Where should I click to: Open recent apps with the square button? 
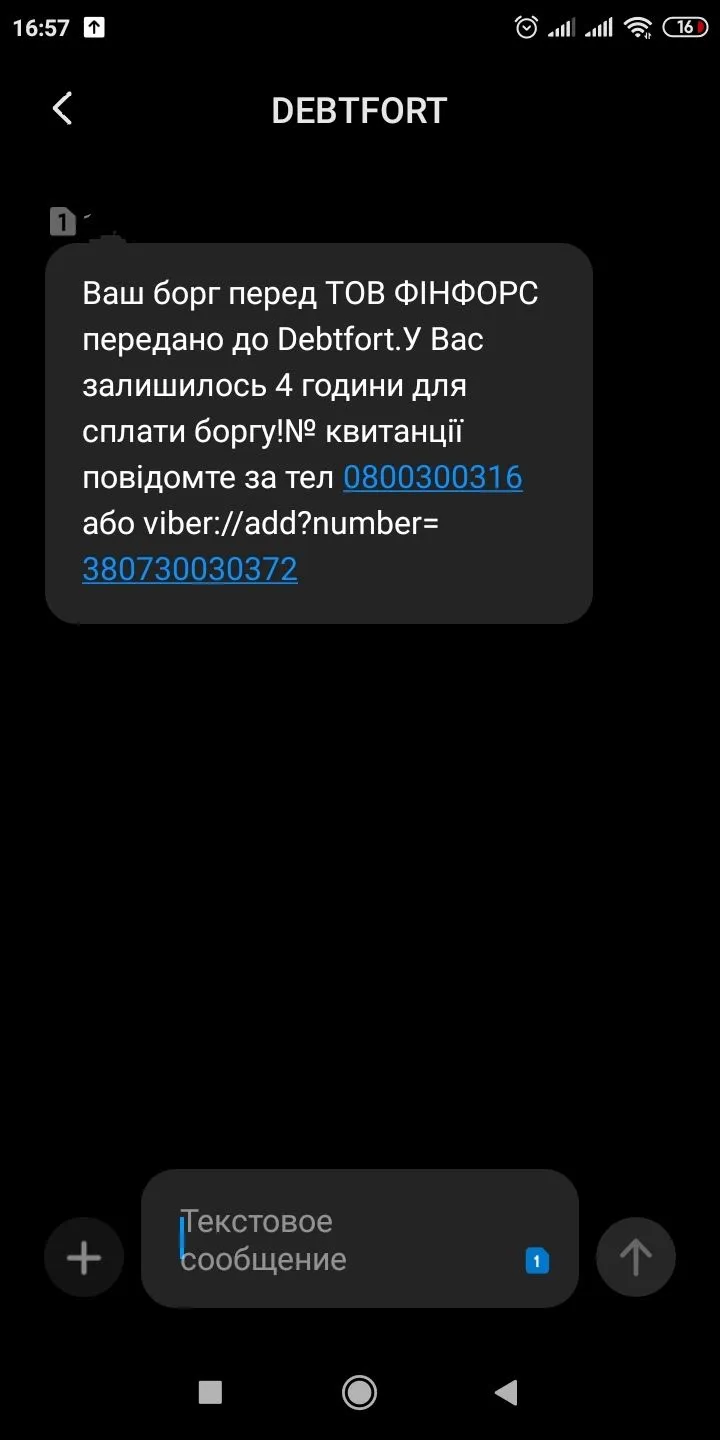210,1392
